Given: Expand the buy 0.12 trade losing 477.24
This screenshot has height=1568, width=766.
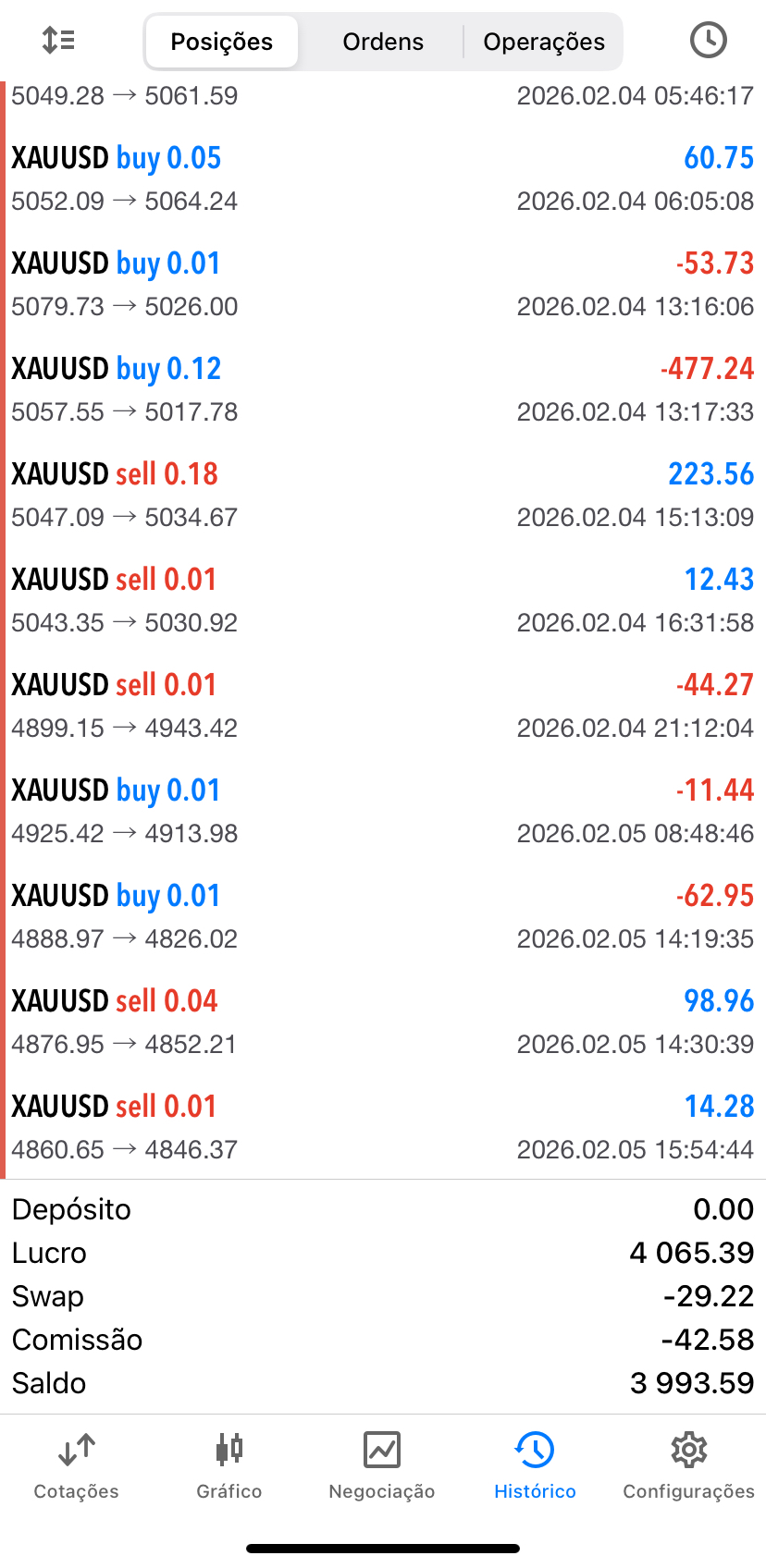Looking at the screenshot, I should coord(383,389).
